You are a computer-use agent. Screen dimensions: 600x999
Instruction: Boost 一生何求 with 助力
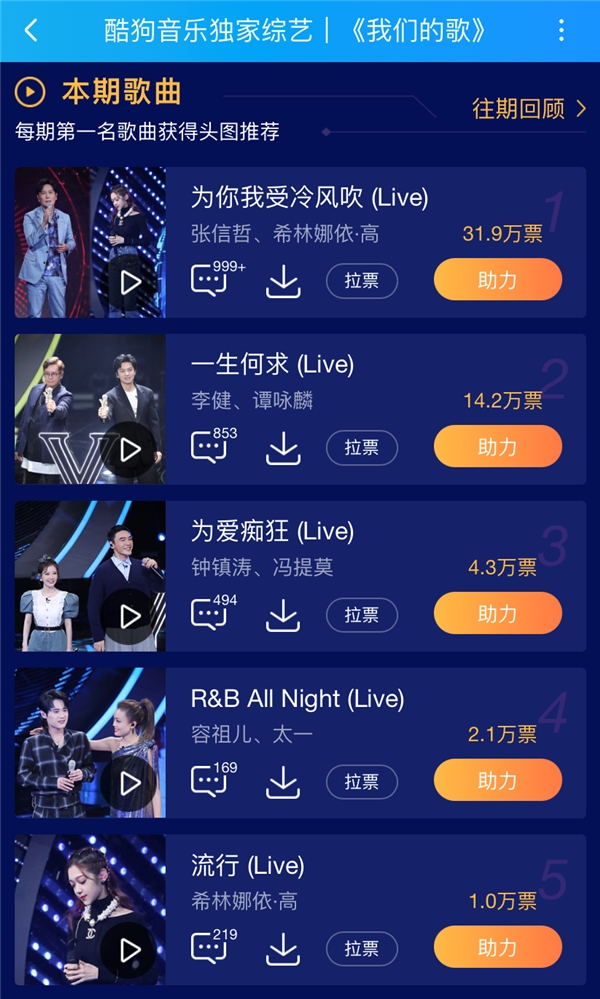(497, 447)
